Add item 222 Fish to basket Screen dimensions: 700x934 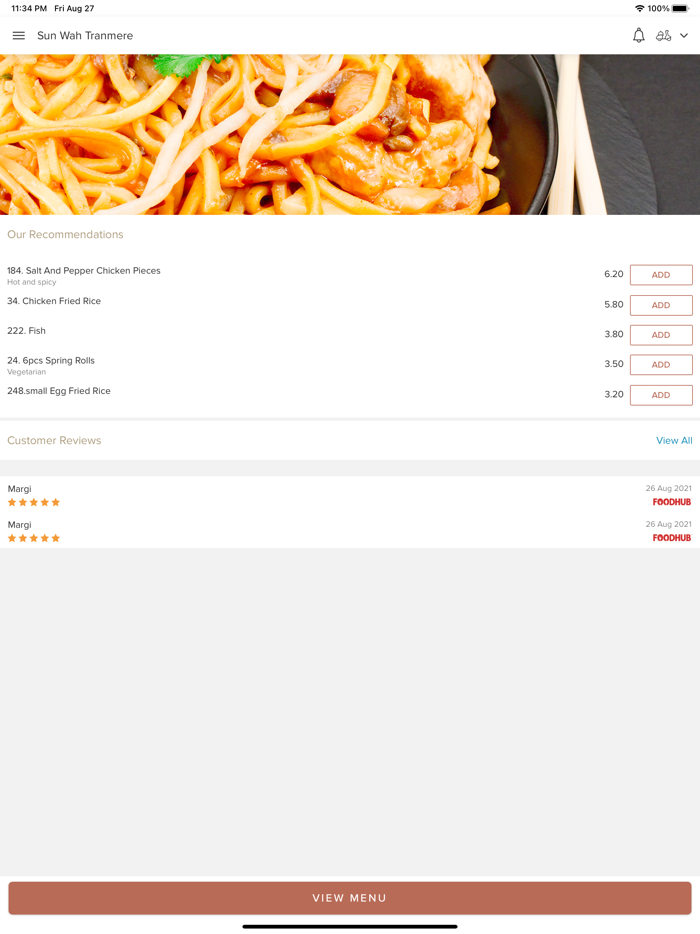(660, 335)
